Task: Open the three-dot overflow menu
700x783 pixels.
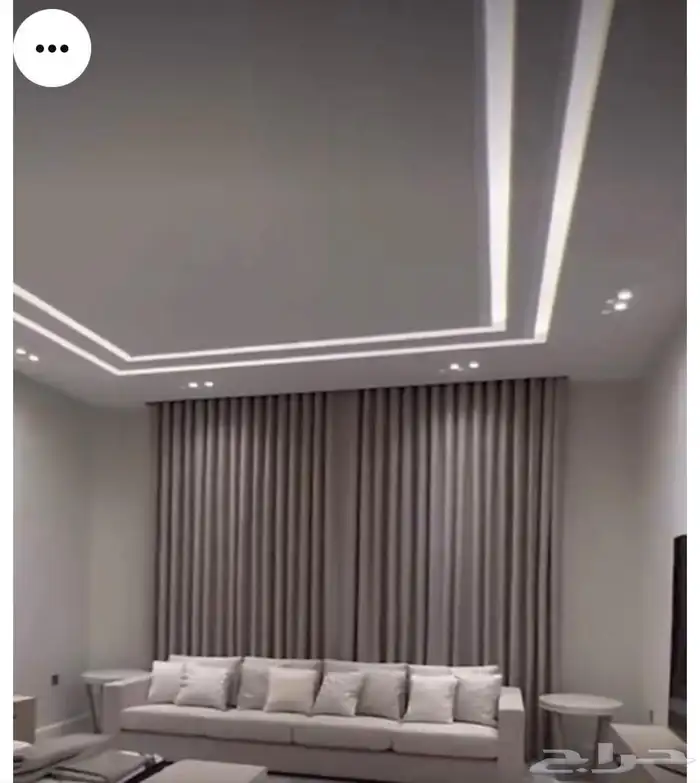Action: 52,48
